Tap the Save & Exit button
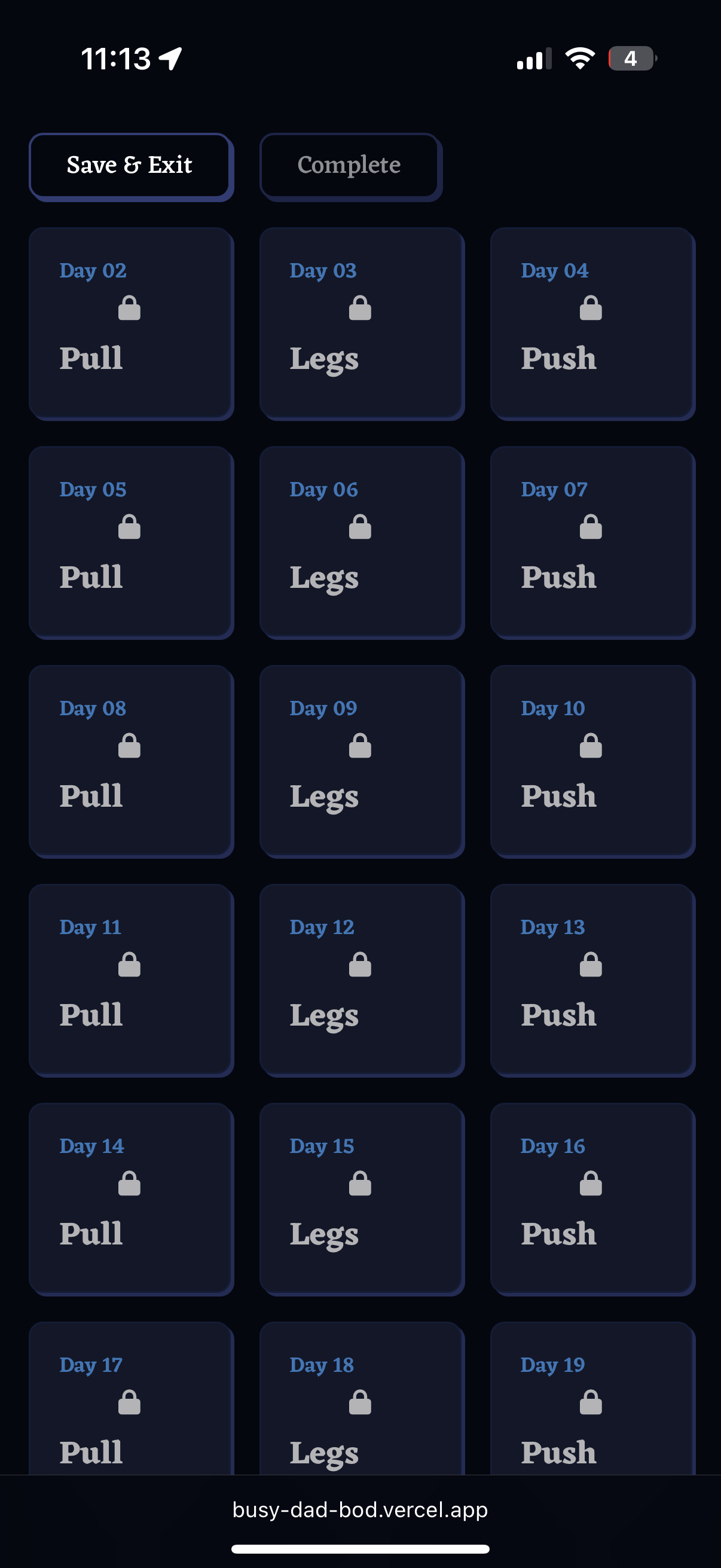This screenshot has width=721, height=1568. pyautogui.click(x=130, y=166)
